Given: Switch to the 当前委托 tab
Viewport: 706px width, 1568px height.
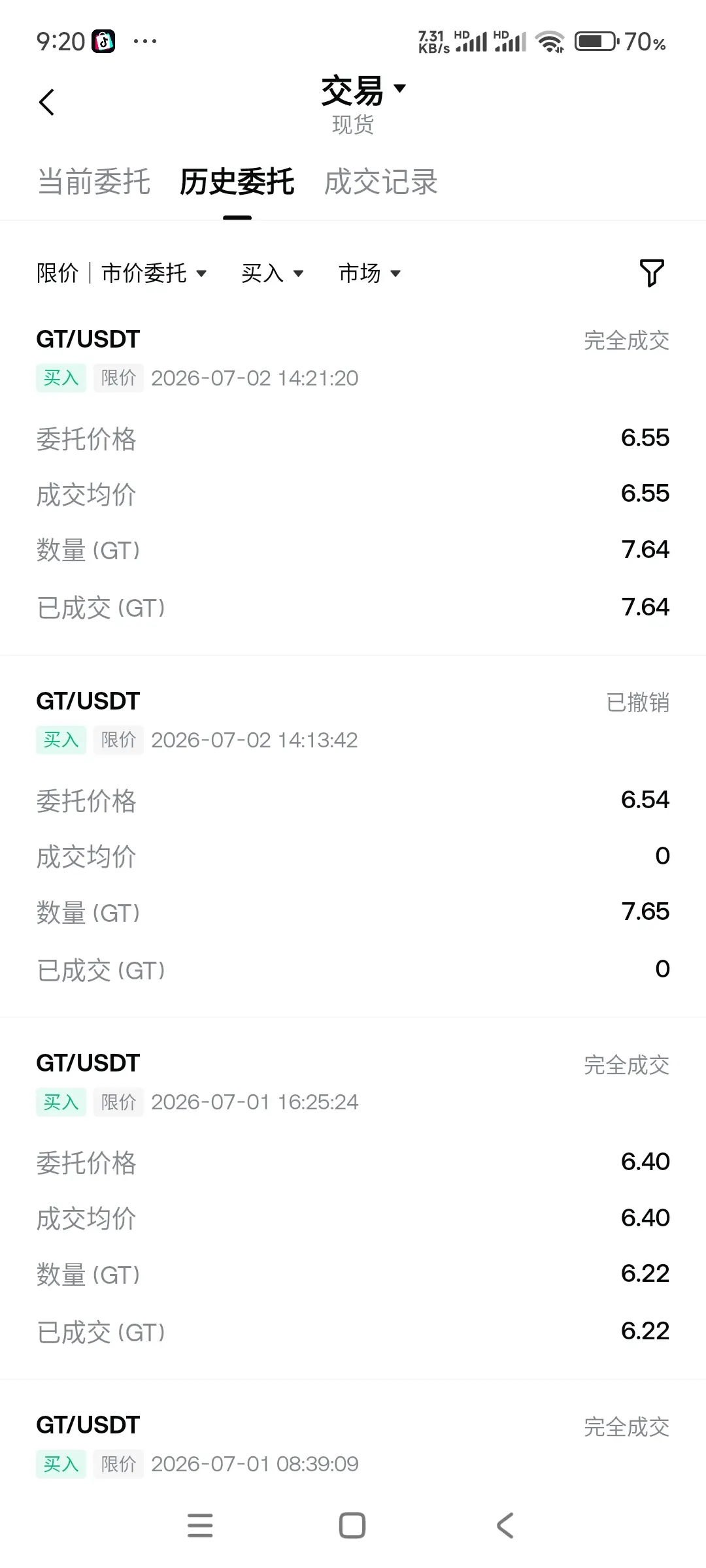Looking at the screenshot, I should [94, 182].
